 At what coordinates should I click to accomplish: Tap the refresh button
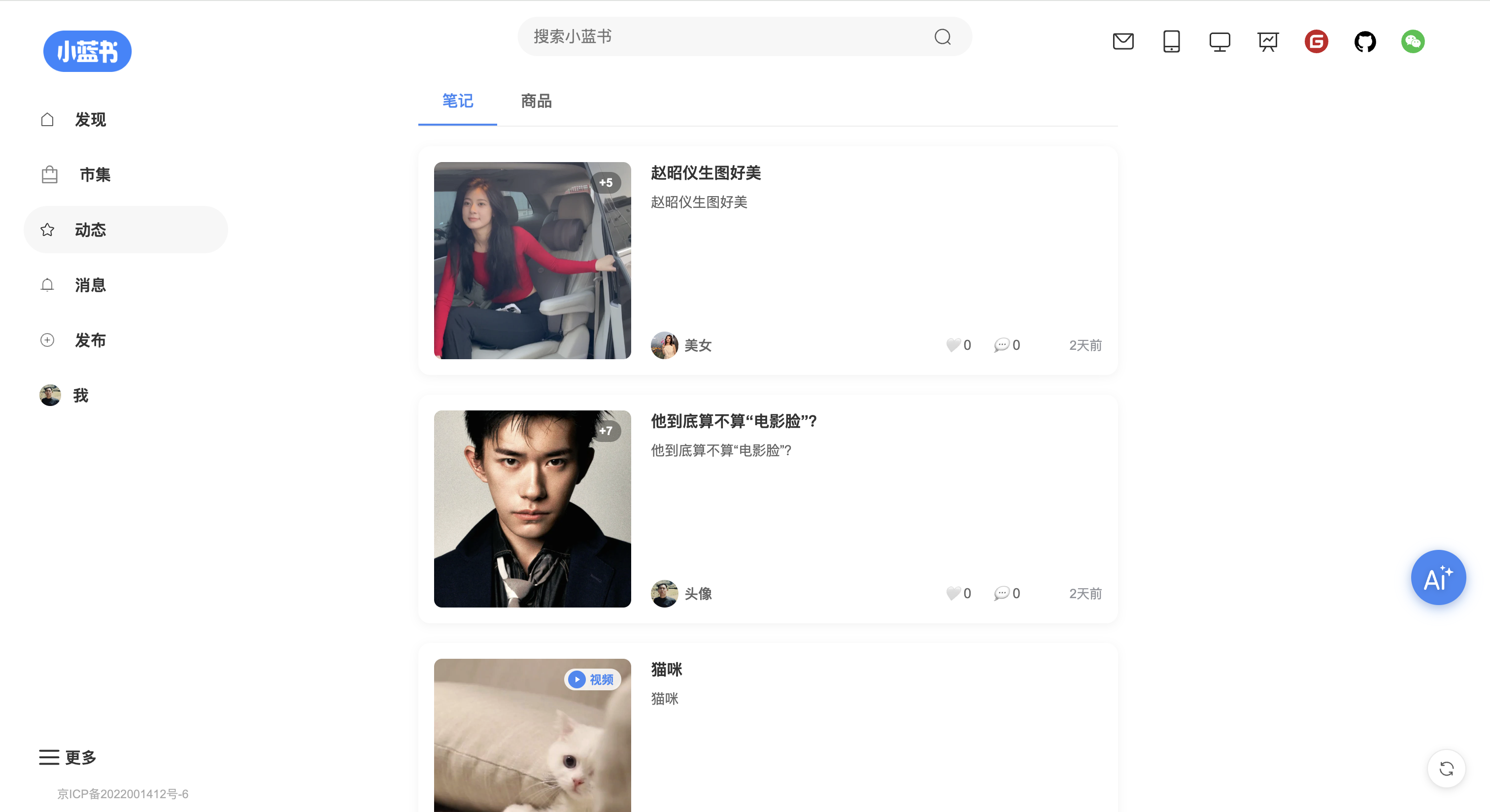(1446, 769)
